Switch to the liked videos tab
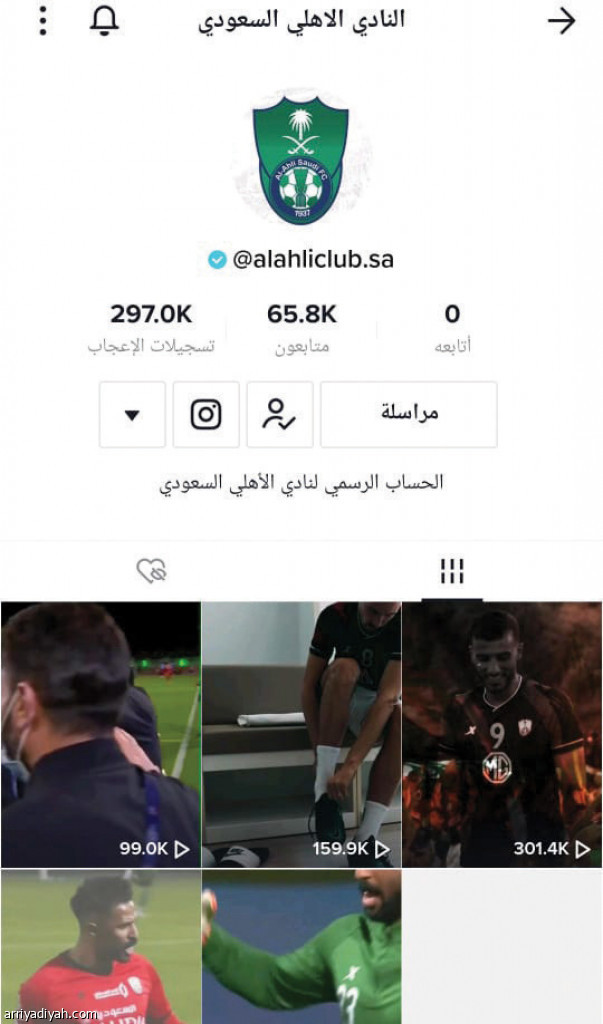Image resolution: width=603 pixels, height=1024 pixels. point(151,571)
